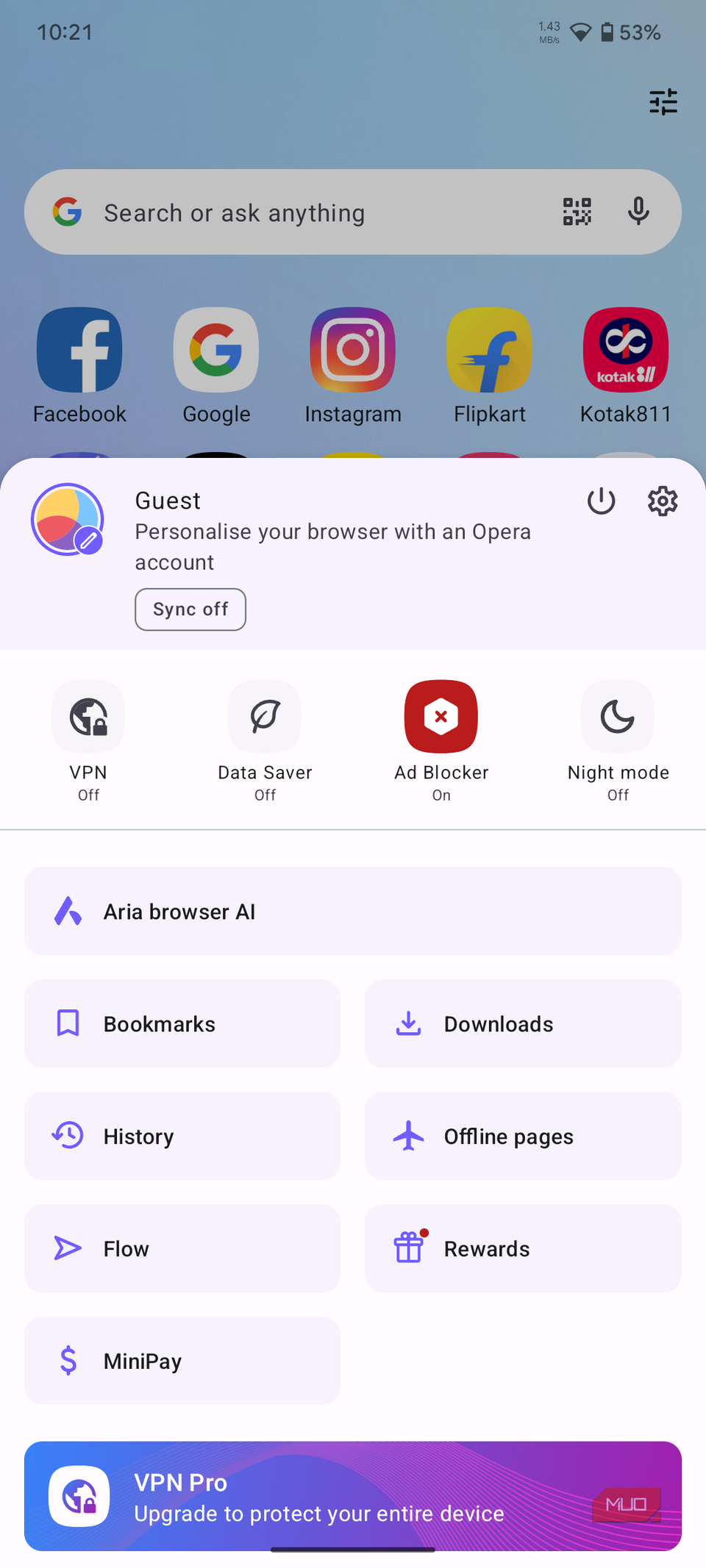The height and width of the screenshot is (1568, 706).
Task: Open Bookmarks
Action: point(182,1024)
